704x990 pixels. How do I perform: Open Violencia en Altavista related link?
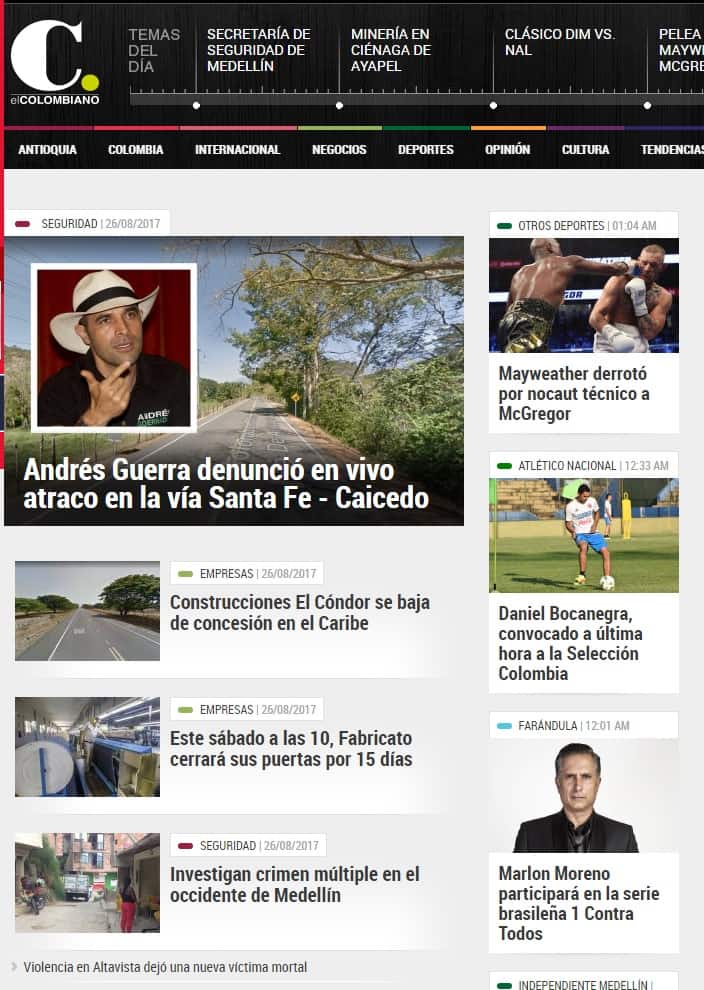point(165,967)
